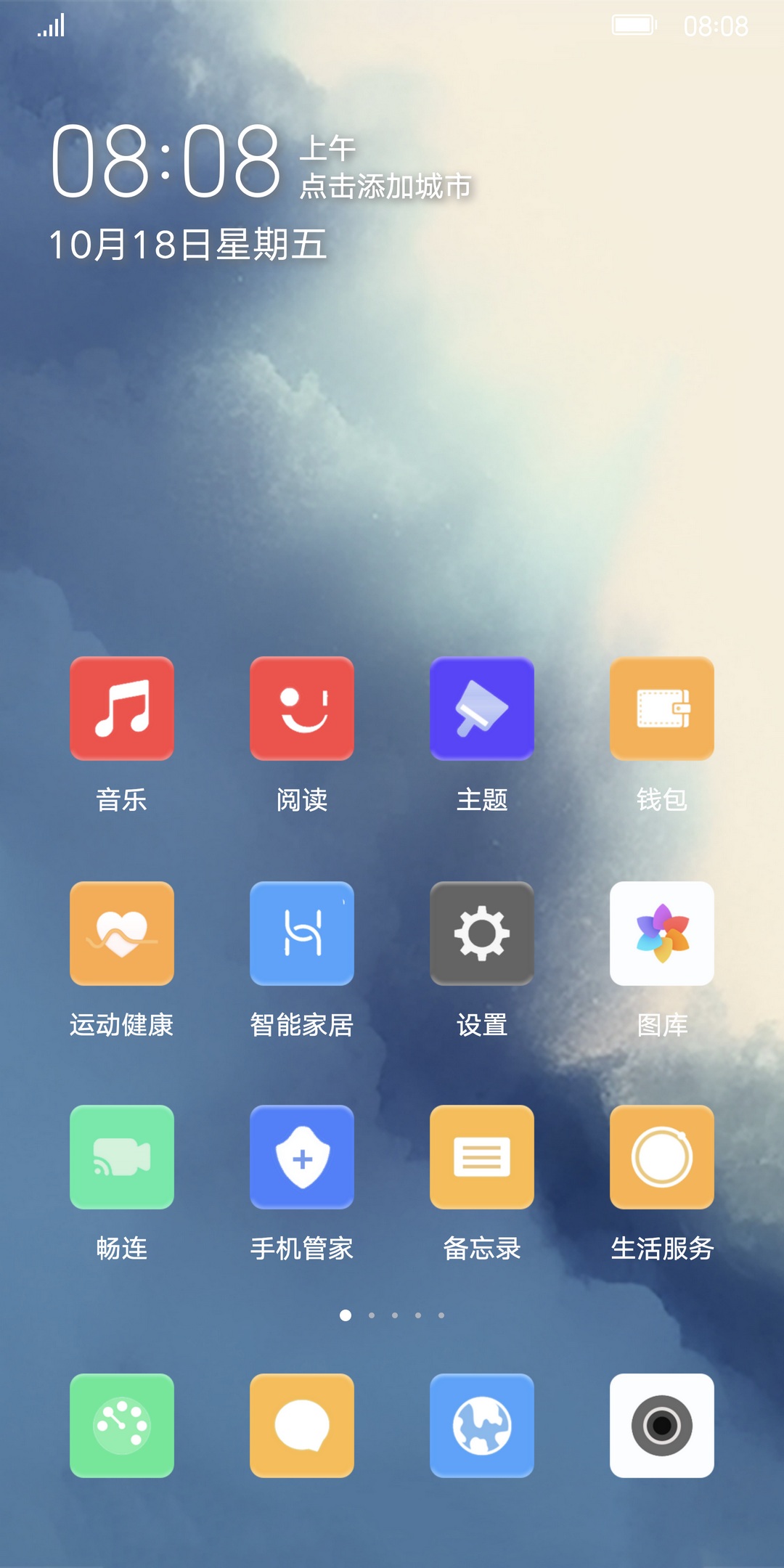This screenshot has height=1568, width=784.
Task: Launch the browser globe icon
Action: (482, 1426)
